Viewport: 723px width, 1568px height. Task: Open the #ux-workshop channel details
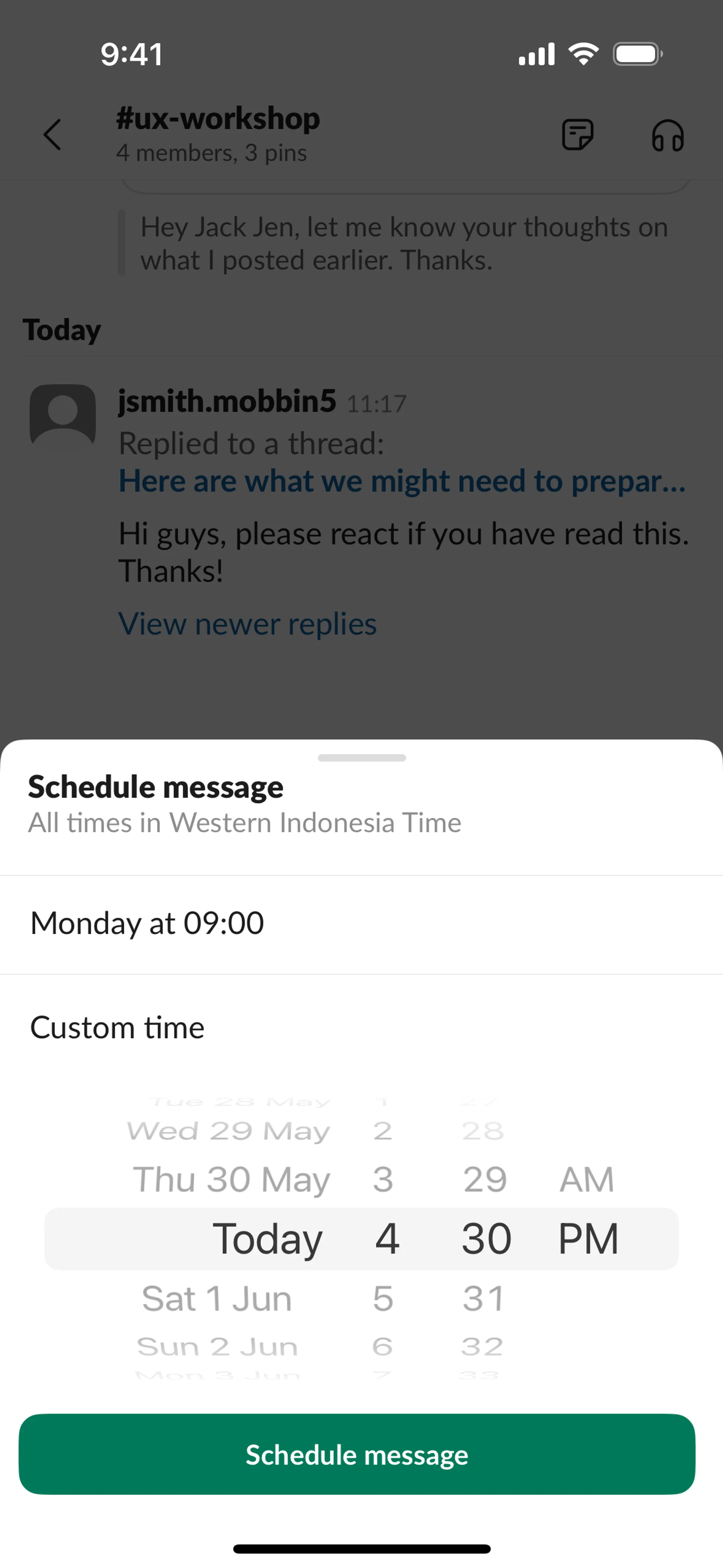(218, 133)
